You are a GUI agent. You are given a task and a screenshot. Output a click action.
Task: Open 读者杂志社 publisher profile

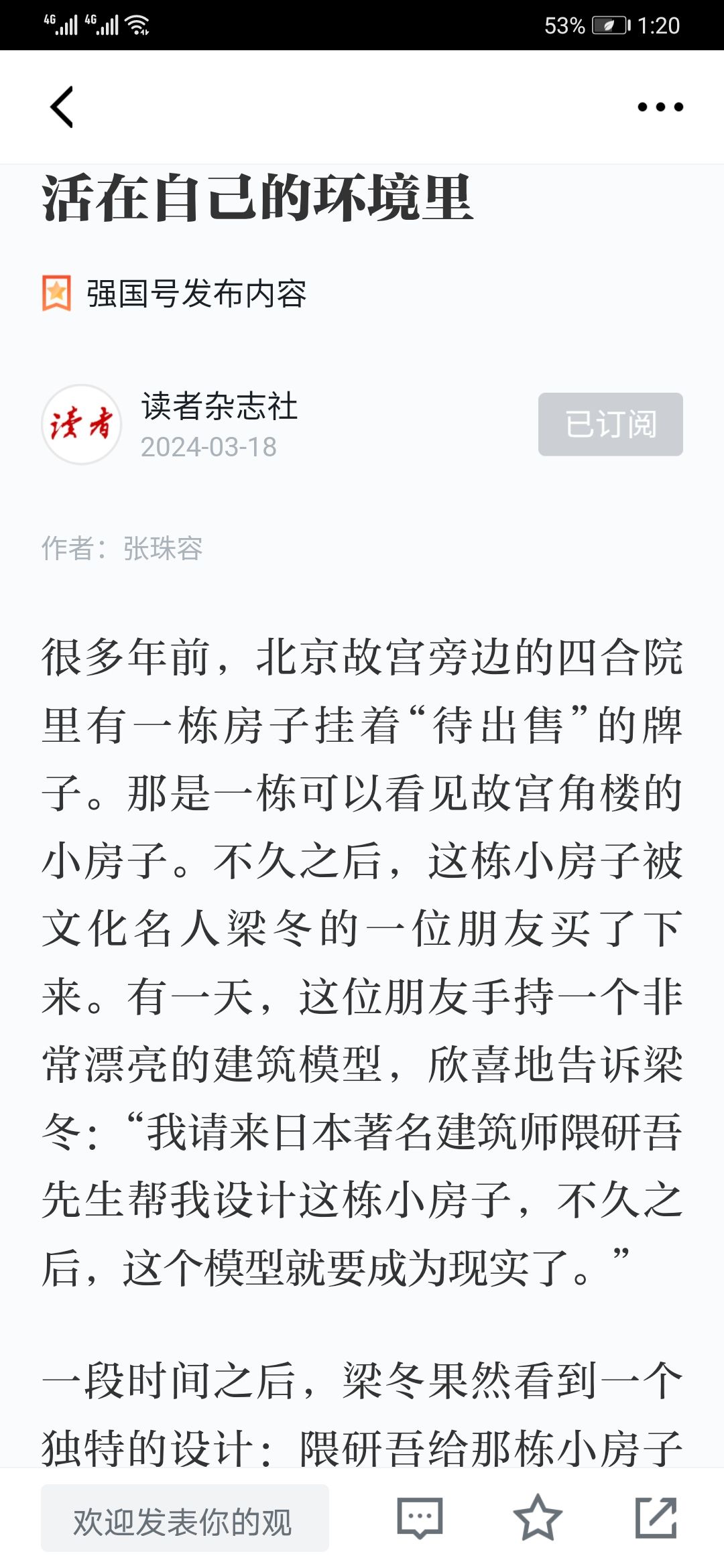[x=219, y=406]
